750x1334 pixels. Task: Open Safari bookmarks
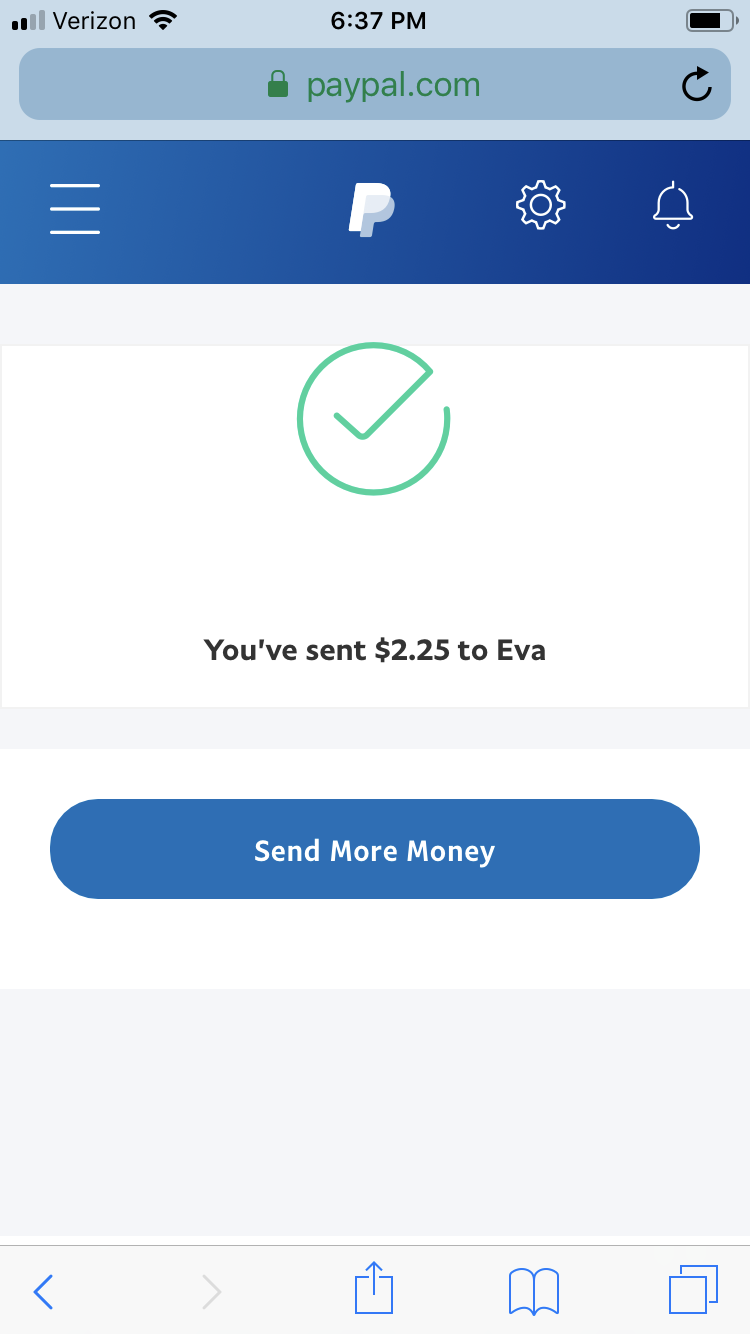pos(534,1291)
